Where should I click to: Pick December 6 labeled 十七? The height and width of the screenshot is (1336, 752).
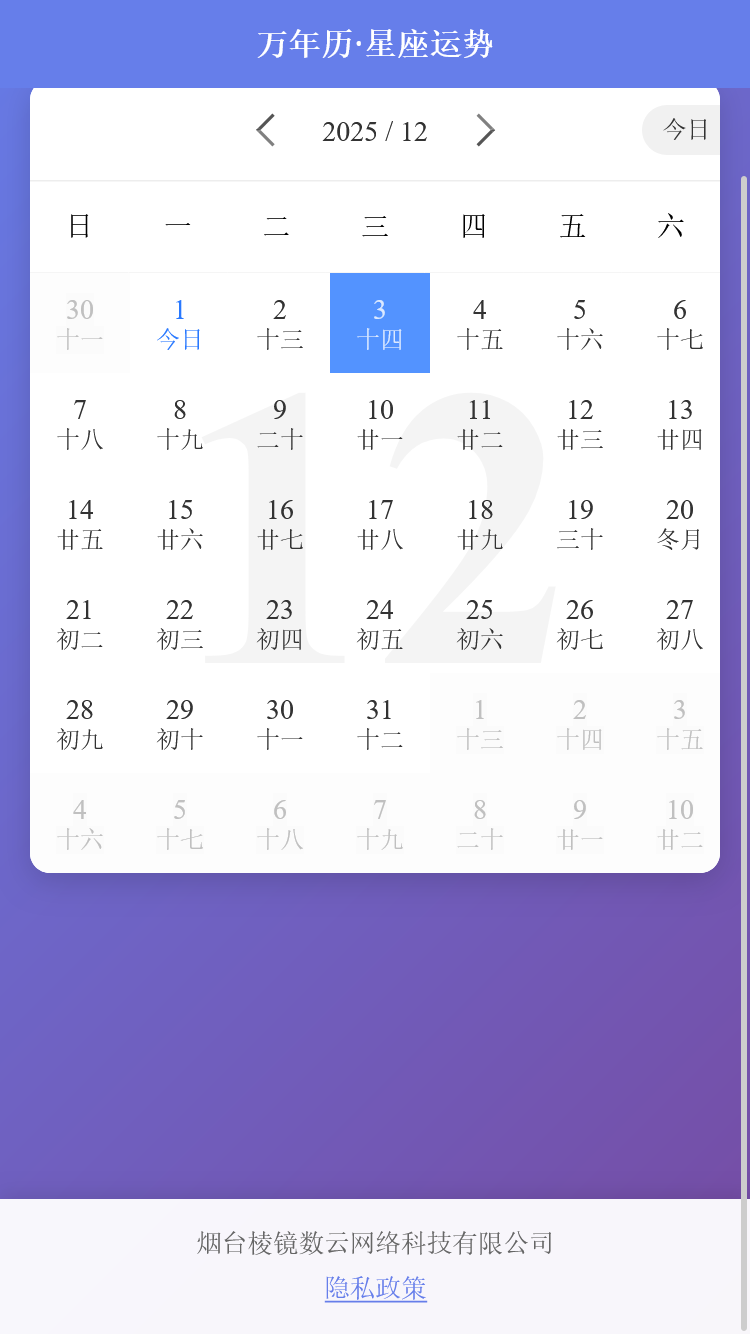pyautogui.click(x=680, y=323)
